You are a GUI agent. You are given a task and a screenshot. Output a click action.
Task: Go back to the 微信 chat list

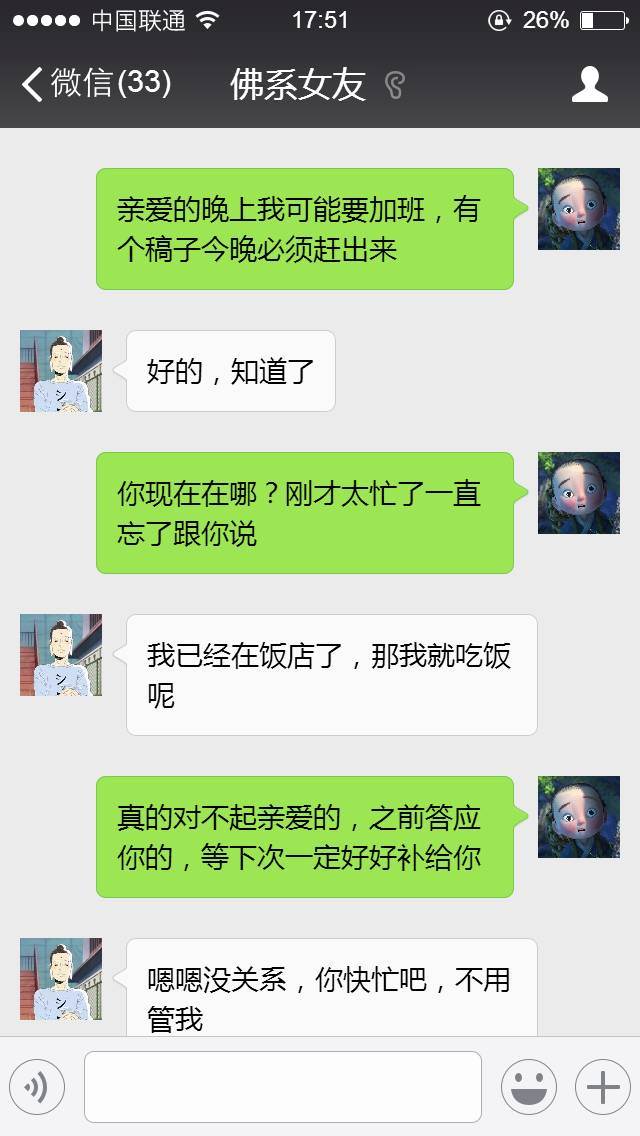96,84
